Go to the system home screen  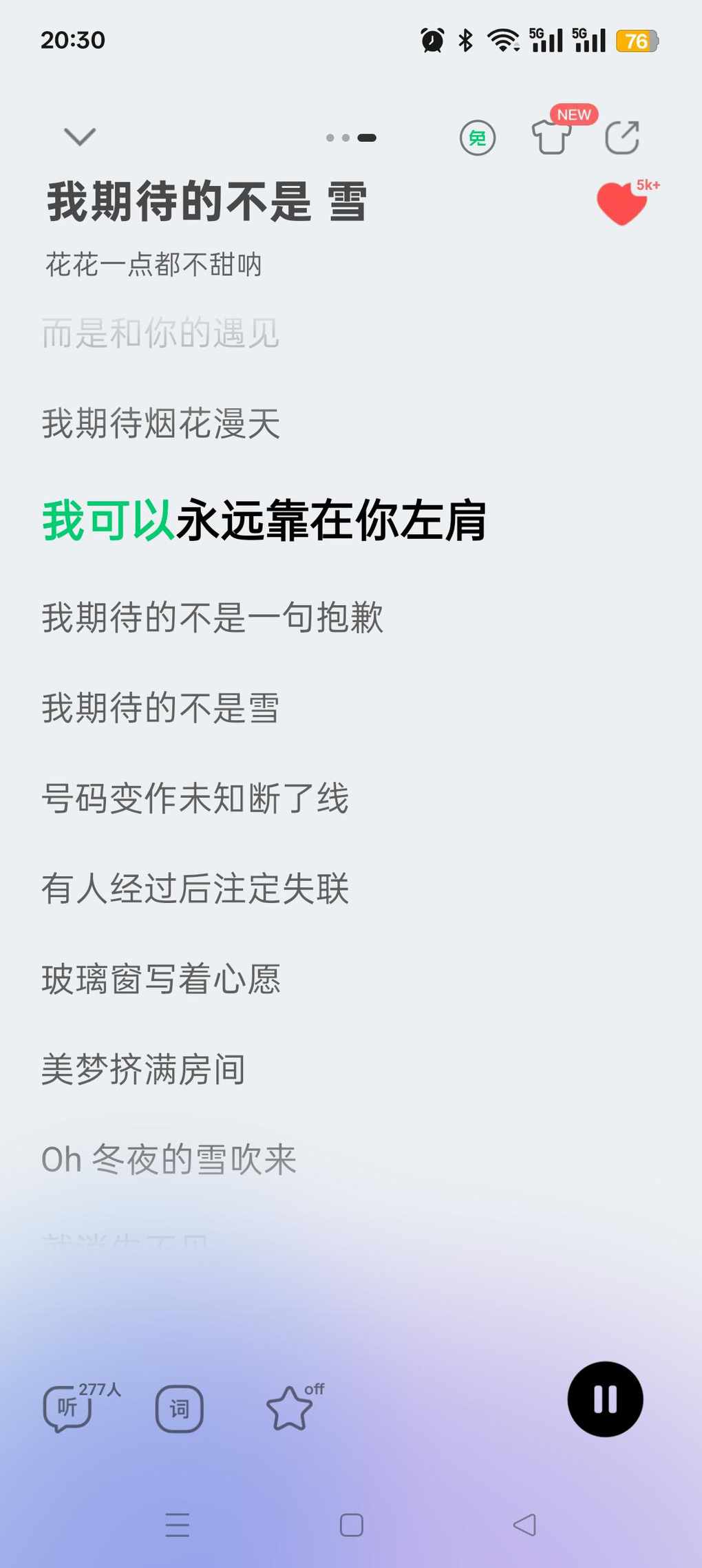click(351, 1525)
